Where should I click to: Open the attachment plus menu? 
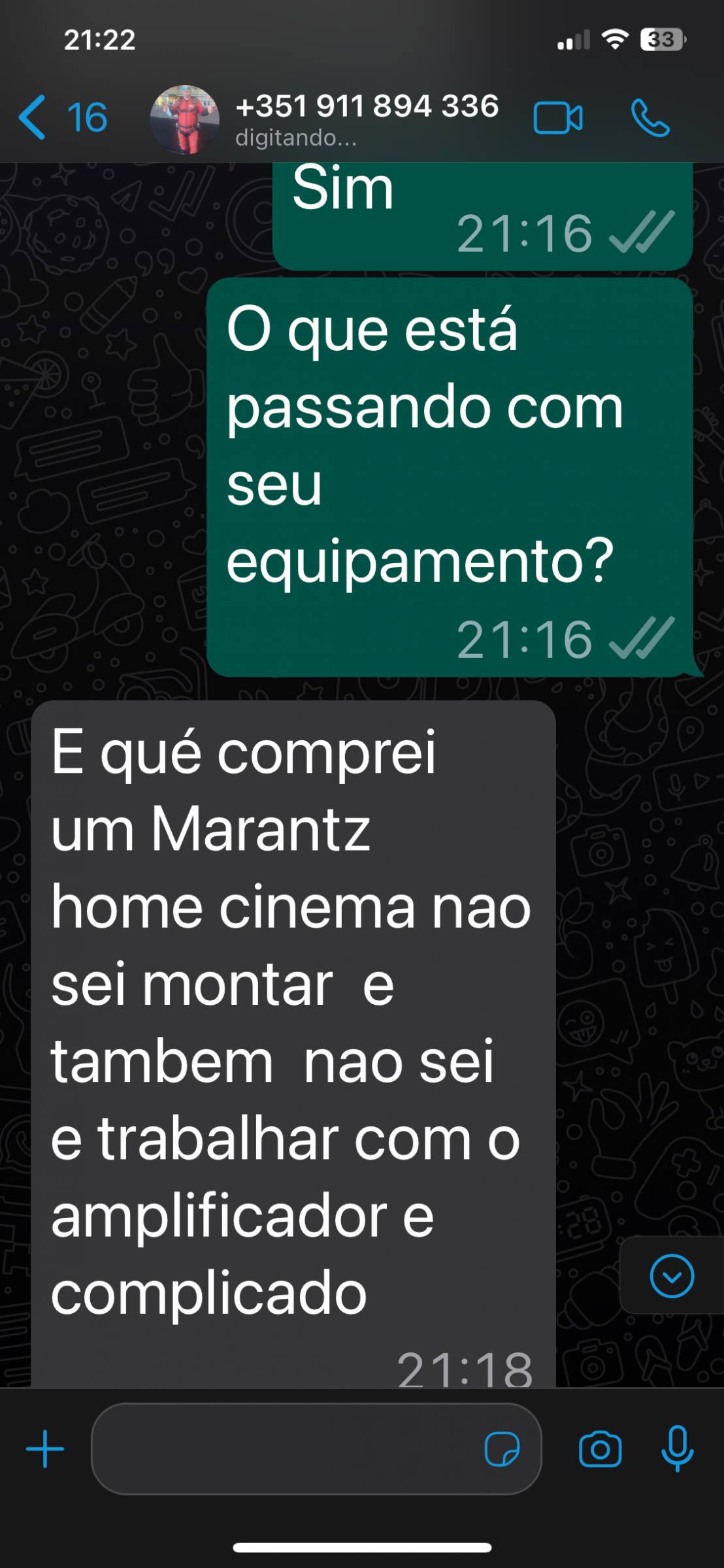pos(45,1448)
